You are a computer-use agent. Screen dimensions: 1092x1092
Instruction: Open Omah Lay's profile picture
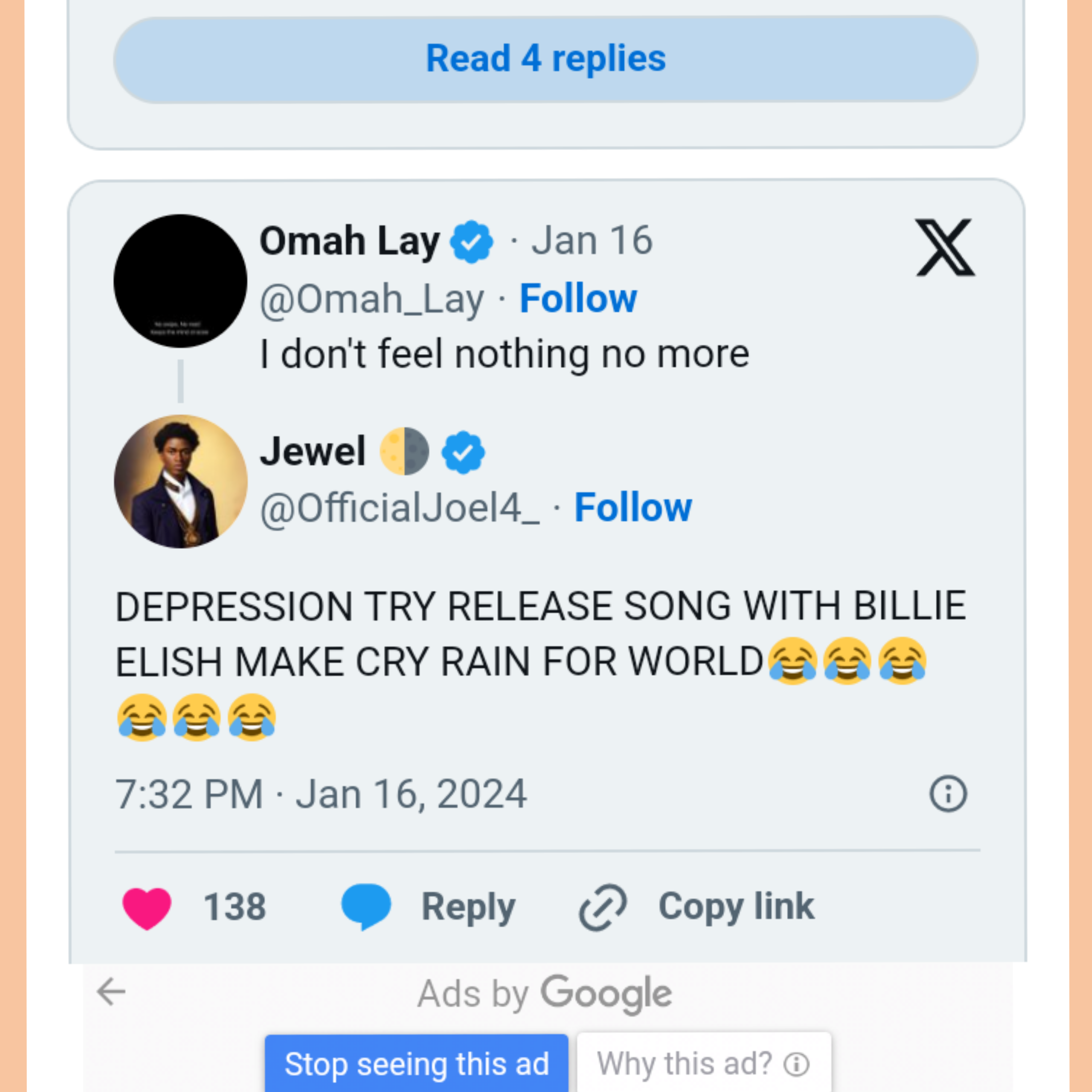(180, 281)
